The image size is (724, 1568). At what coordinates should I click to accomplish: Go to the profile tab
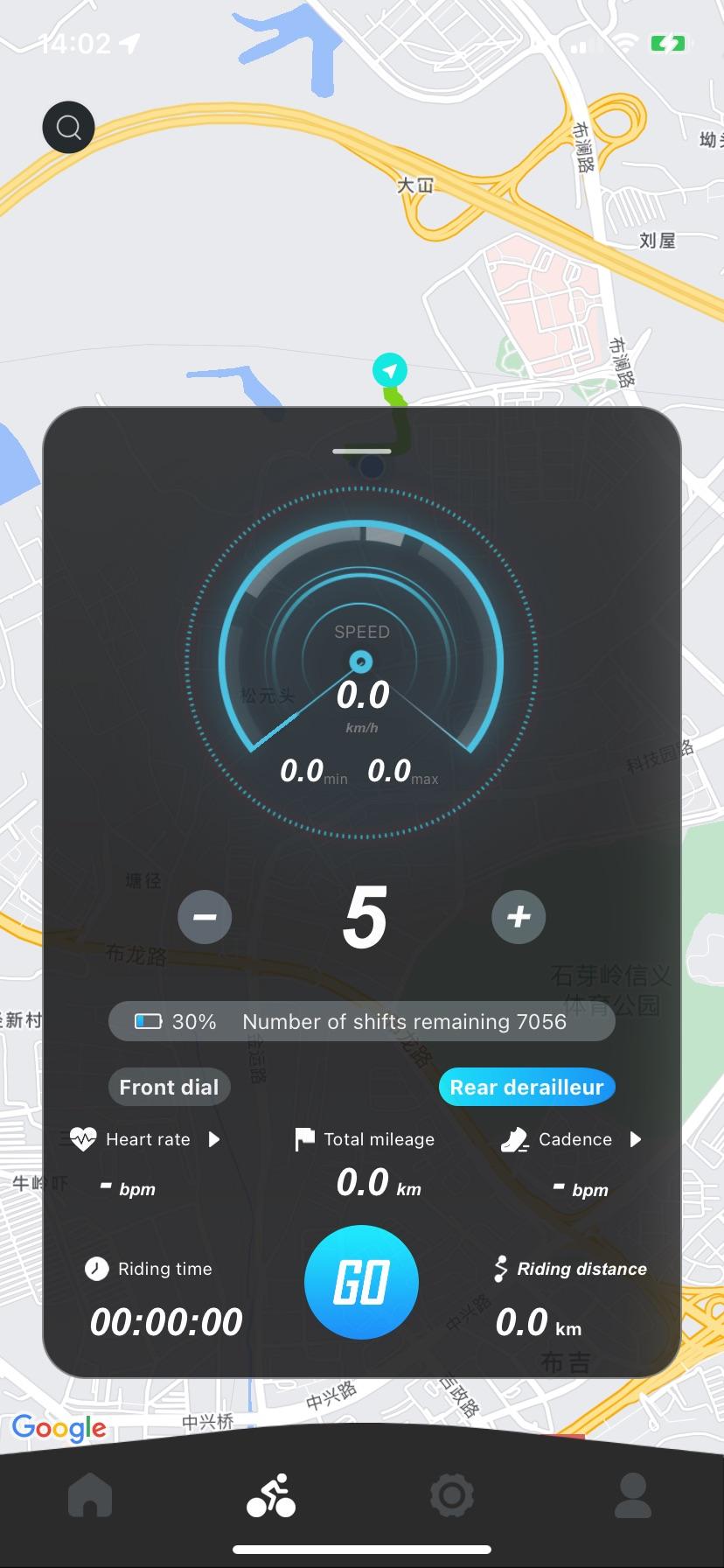[x=633, y=1494]
